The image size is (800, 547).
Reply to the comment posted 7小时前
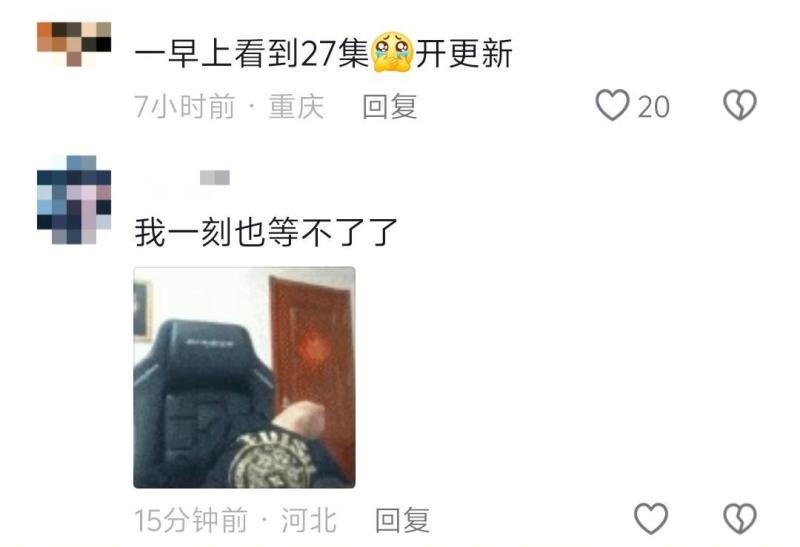(389, 106)
